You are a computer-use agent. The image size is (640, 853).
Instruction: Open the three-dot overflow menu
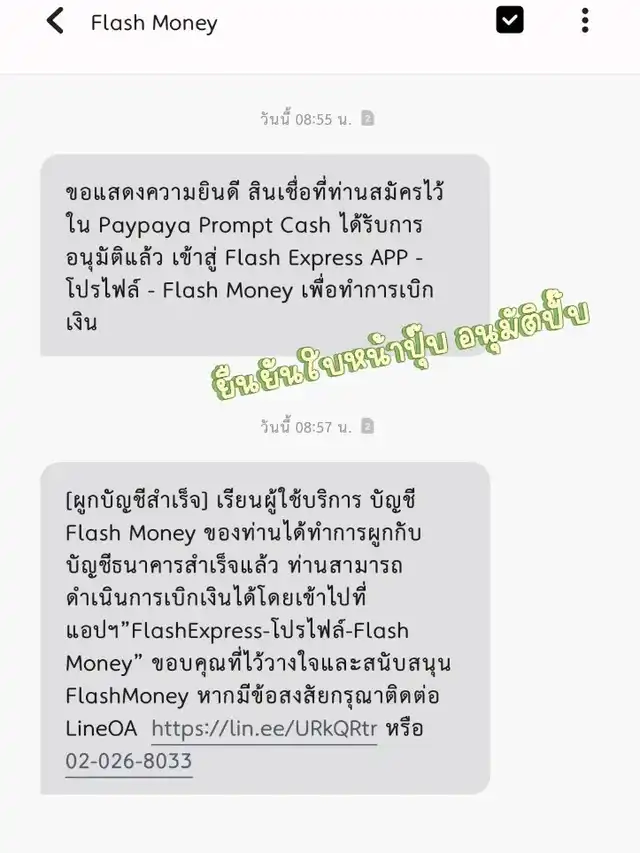[585, 20]
